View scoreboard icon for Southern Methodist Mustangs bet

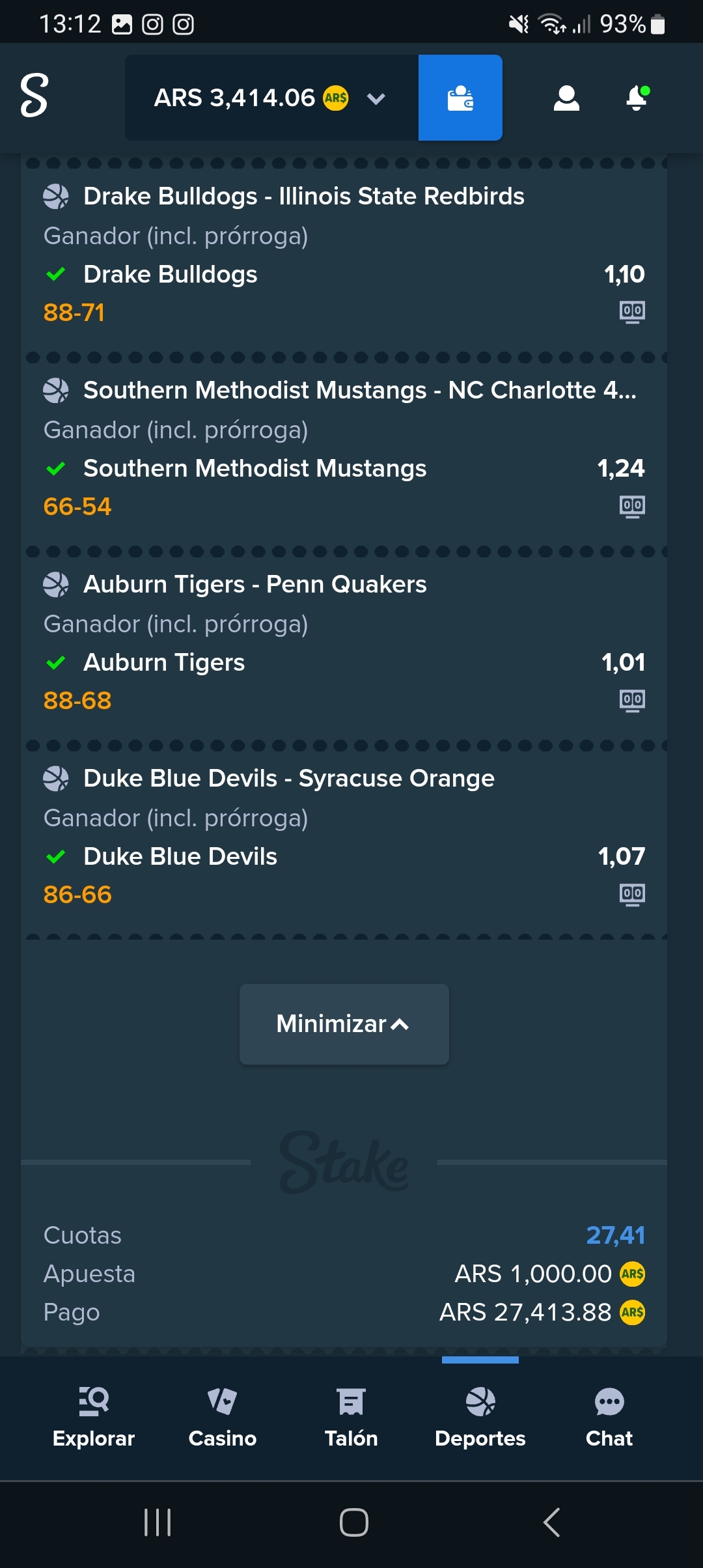coord(632,506)
